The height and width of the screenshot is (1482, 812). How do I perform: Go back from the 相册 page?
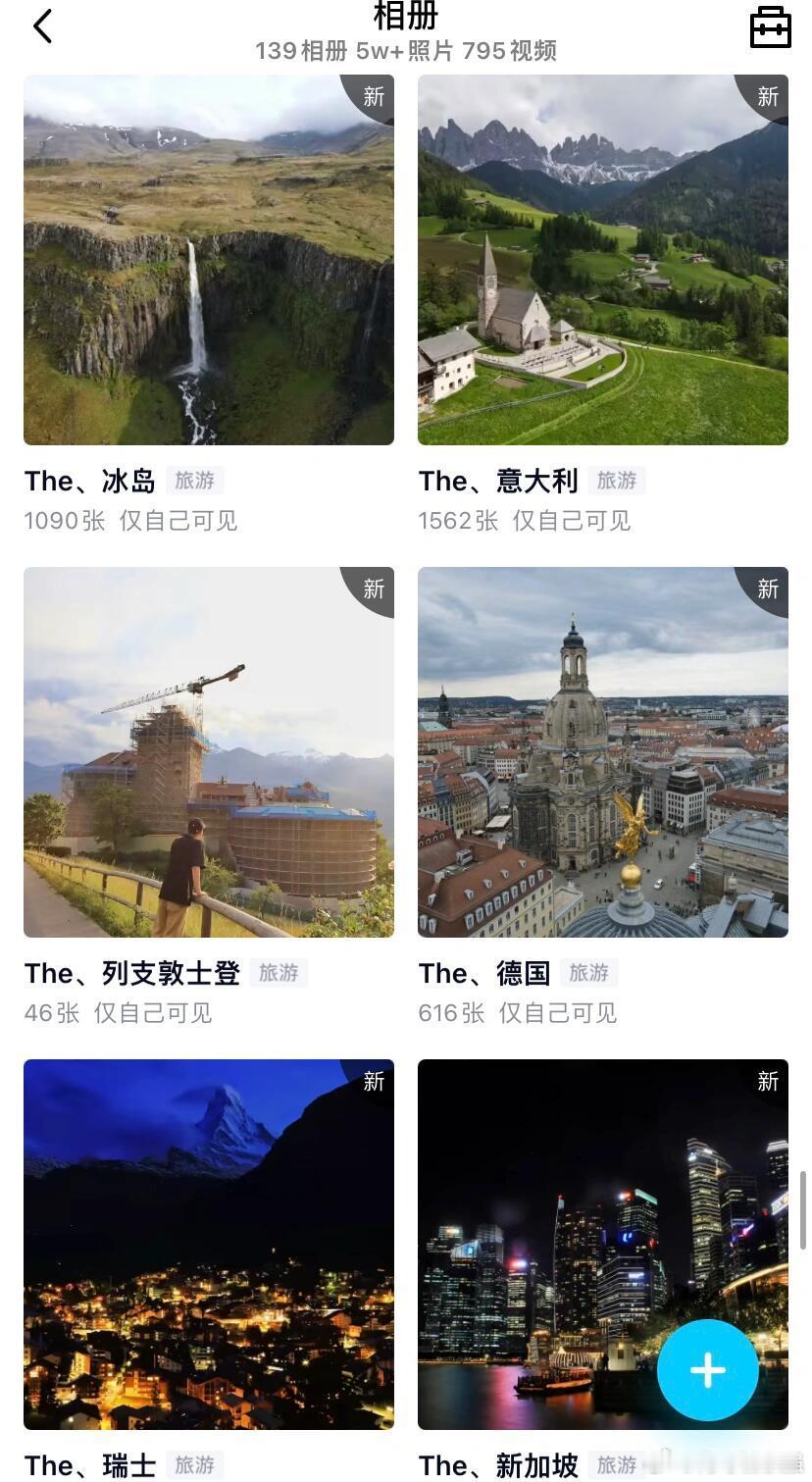tap(42, 27)
